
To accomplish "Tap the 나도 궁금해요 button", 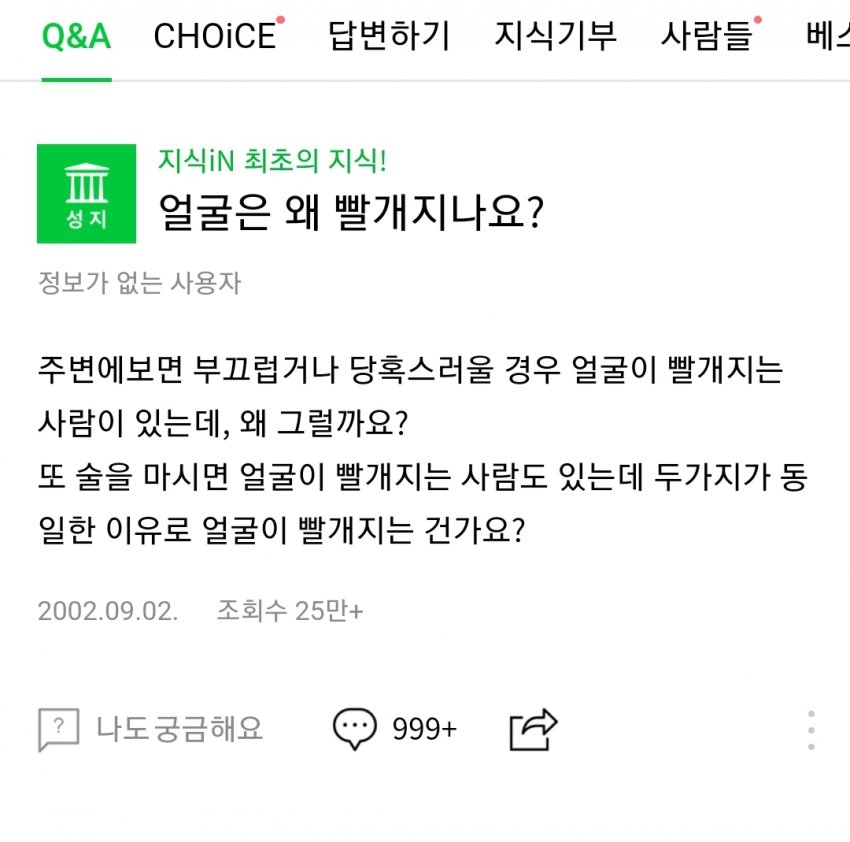I will coord(151,729).
